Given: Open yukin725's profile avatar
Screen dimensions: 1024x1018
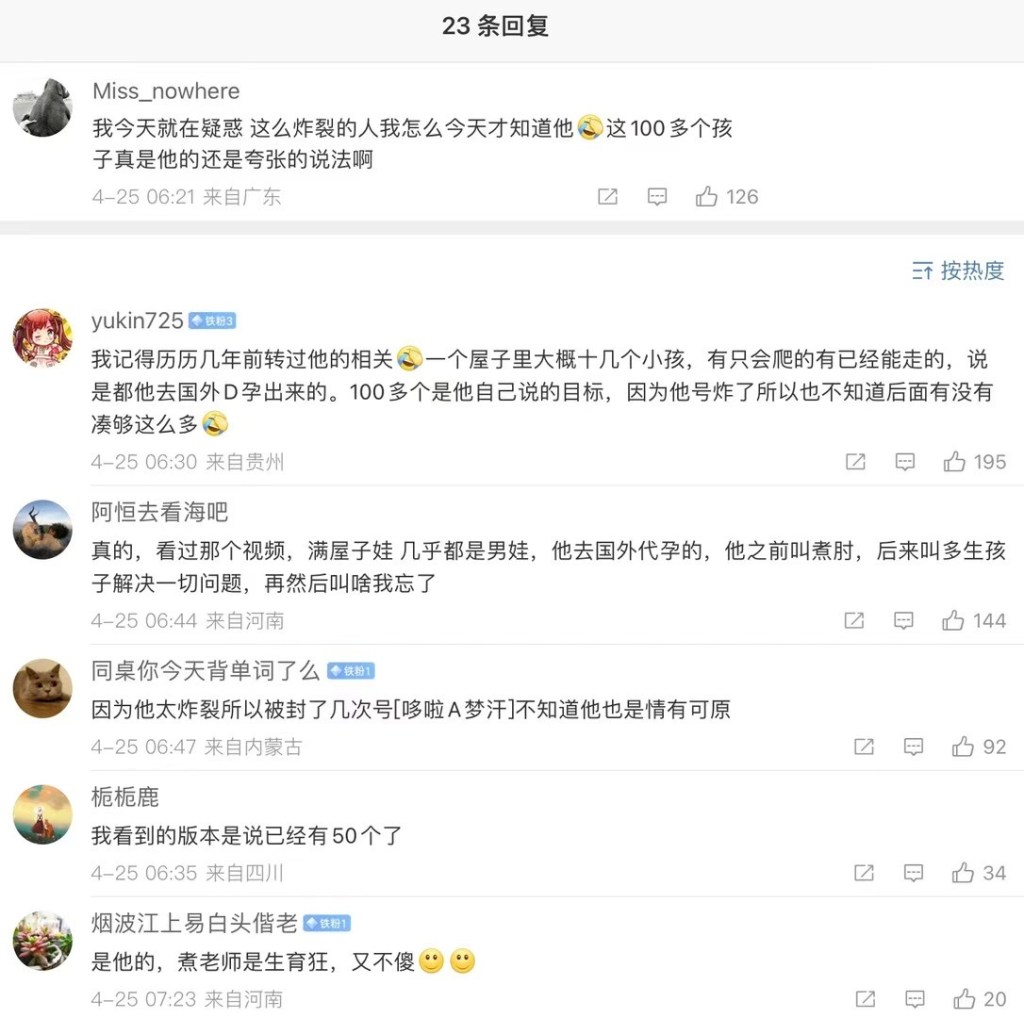Looking at the screenshot, I should pos(42,337).
